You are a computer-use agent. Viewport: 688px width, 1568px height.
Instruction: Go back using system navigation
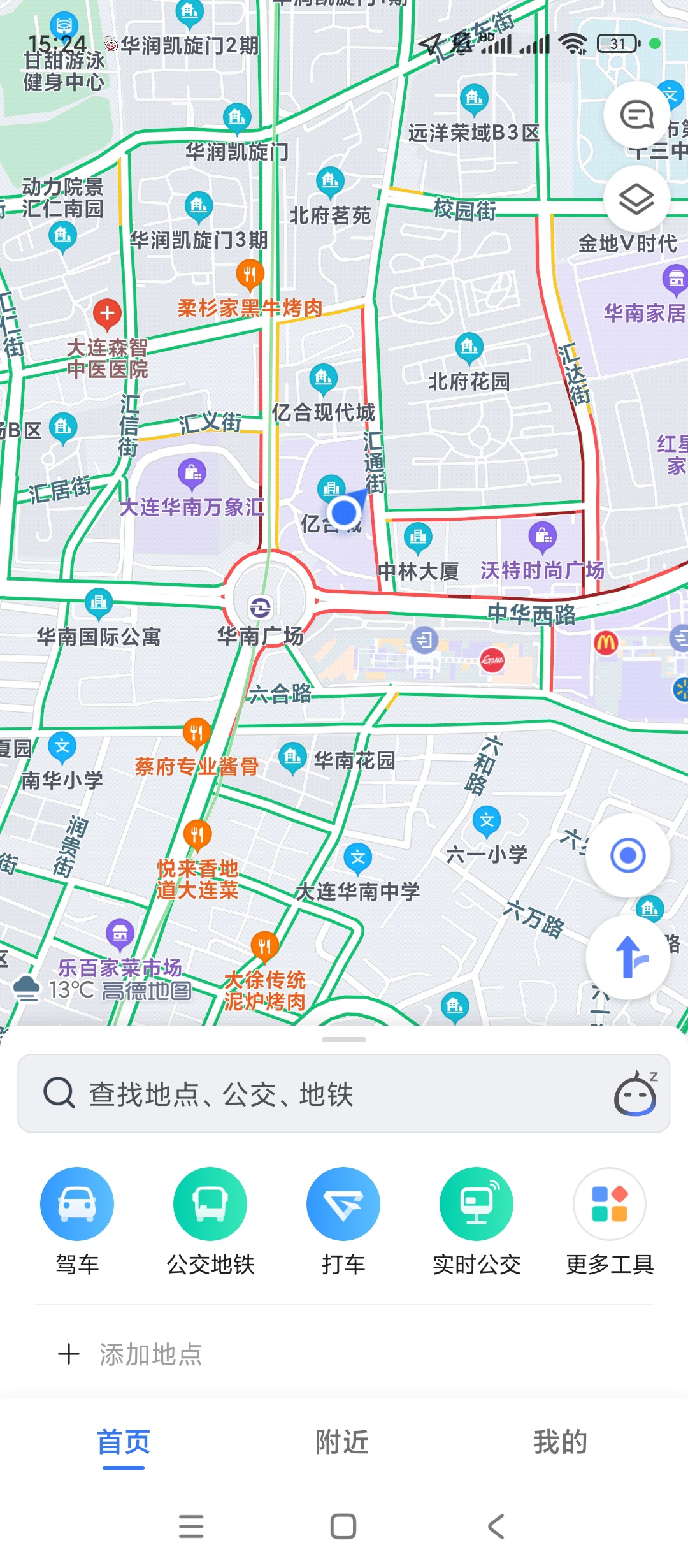point(496,1527)
